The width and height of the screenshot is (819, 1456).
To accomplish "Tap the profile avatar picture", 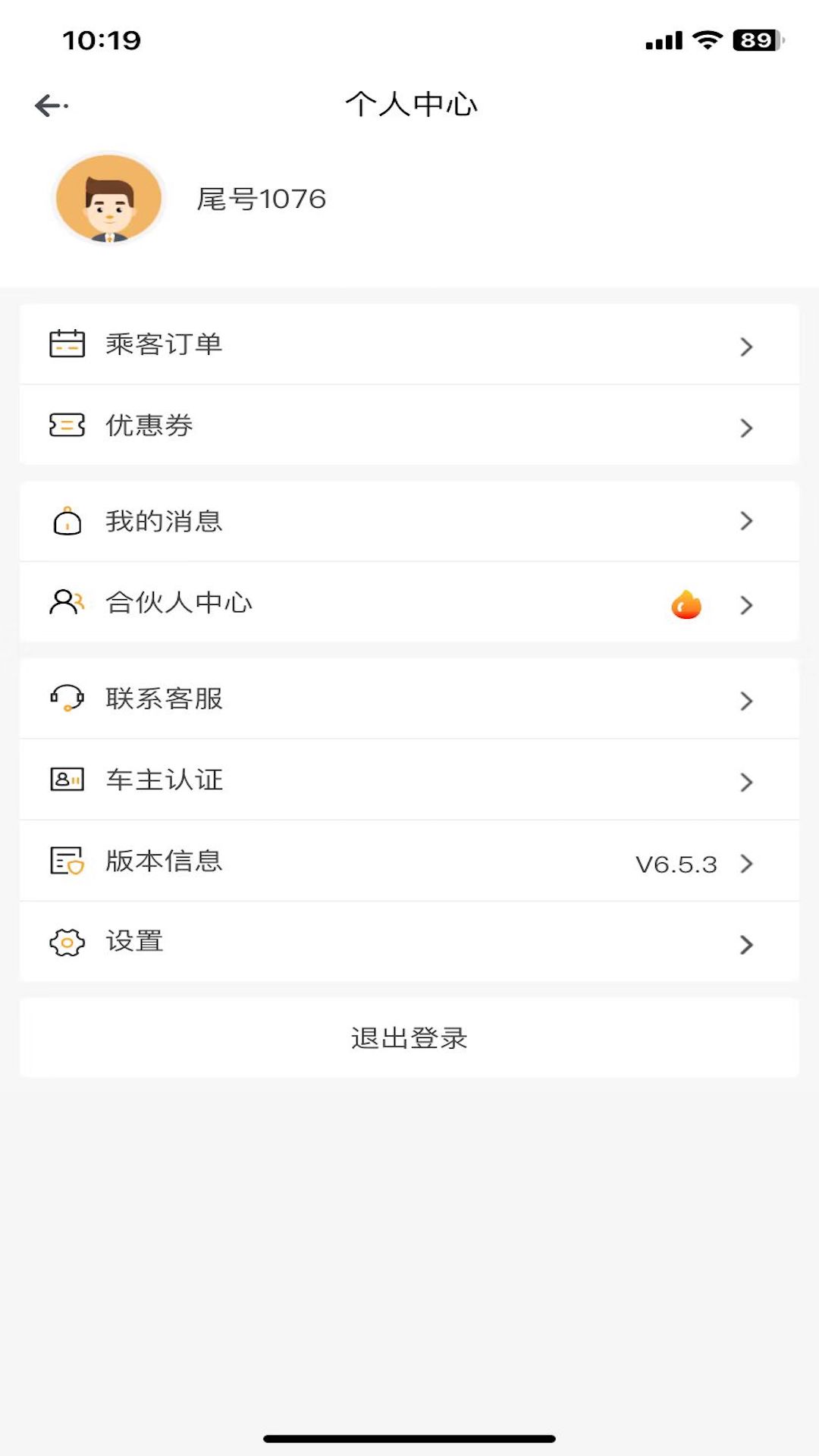I will [109, 199].
